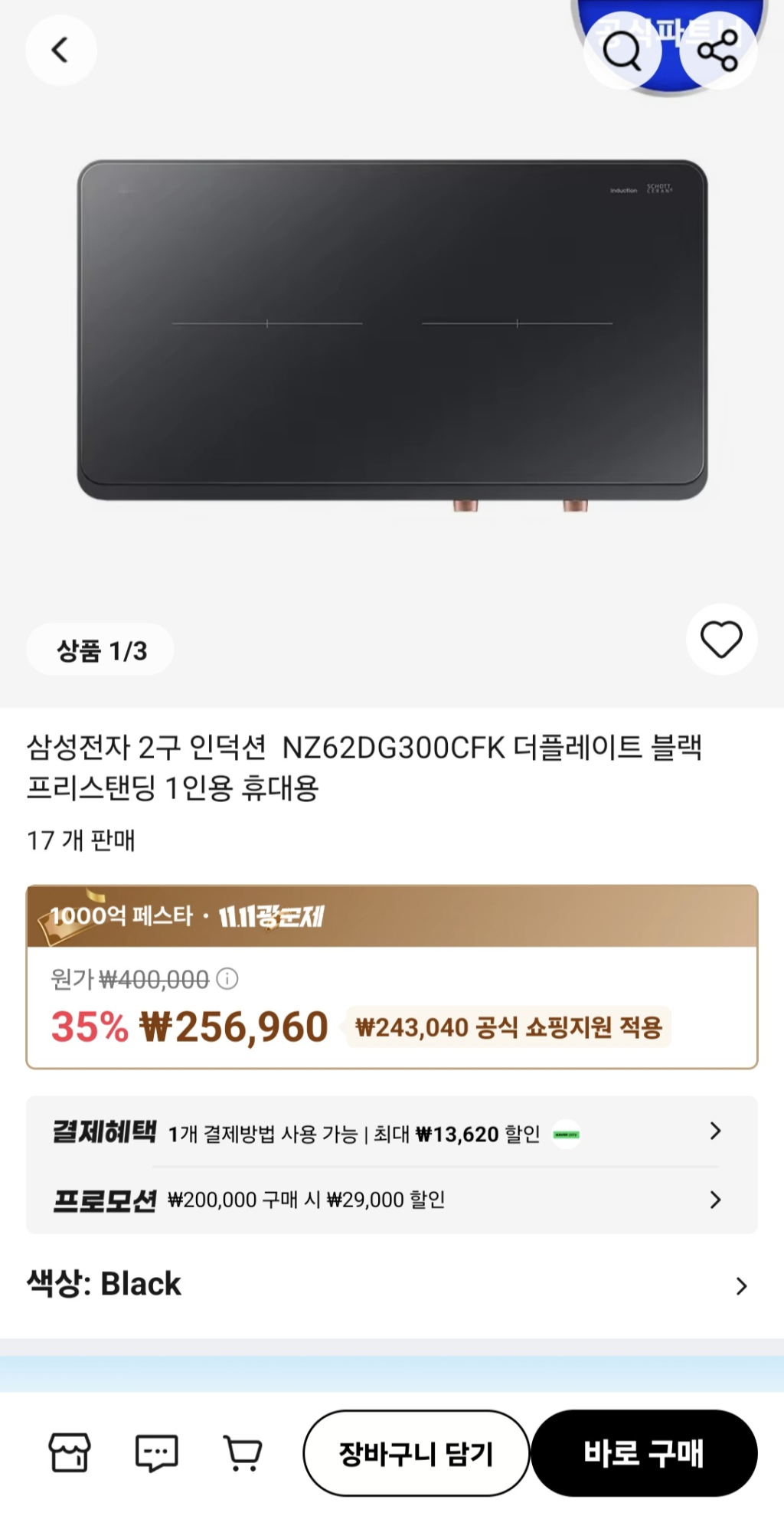Go back using the top arrow
Viewport: 784px width, 1516px height.
pos(60,51)
